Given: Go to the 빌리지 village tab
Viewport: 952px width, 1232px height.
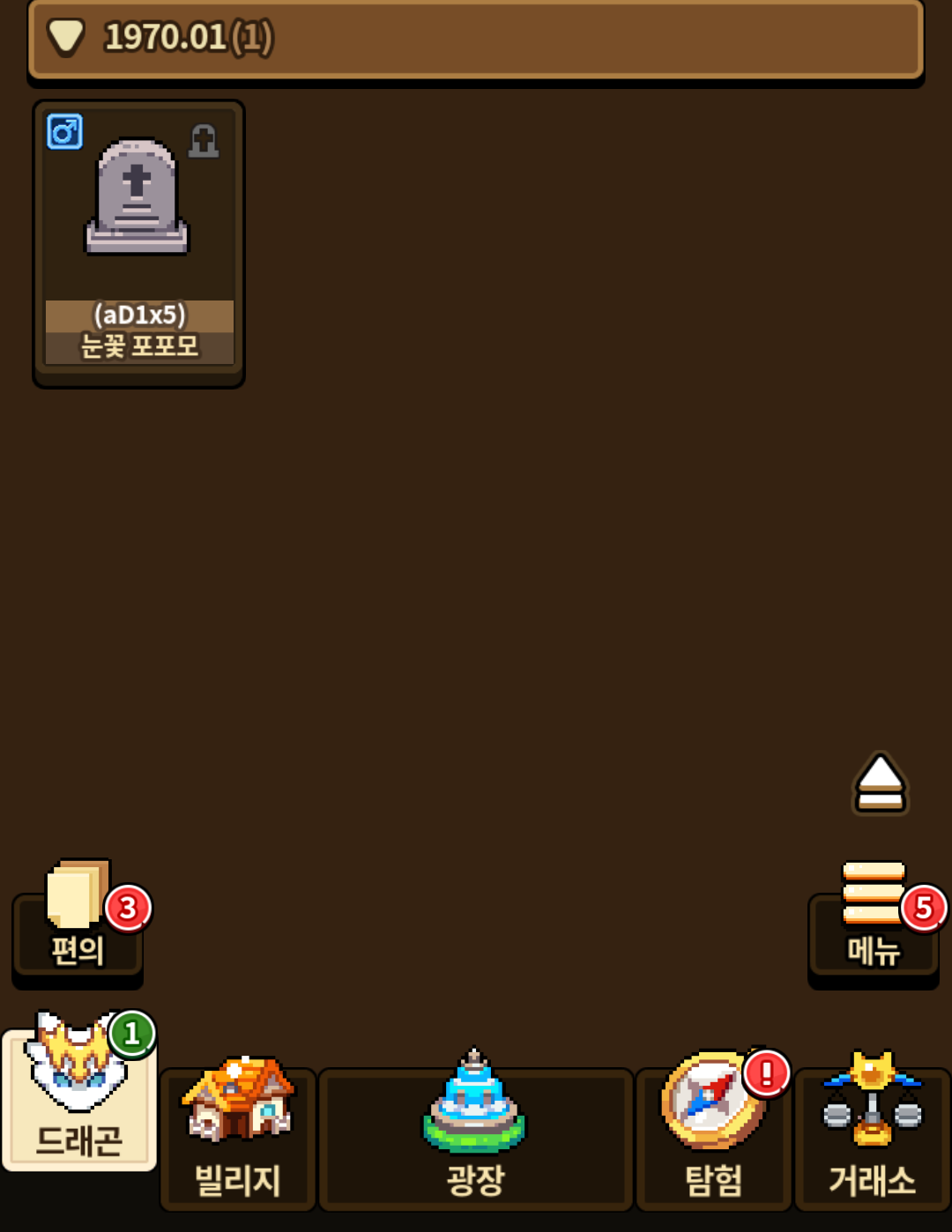Looking at the screenshot, I should [237, 1139].
